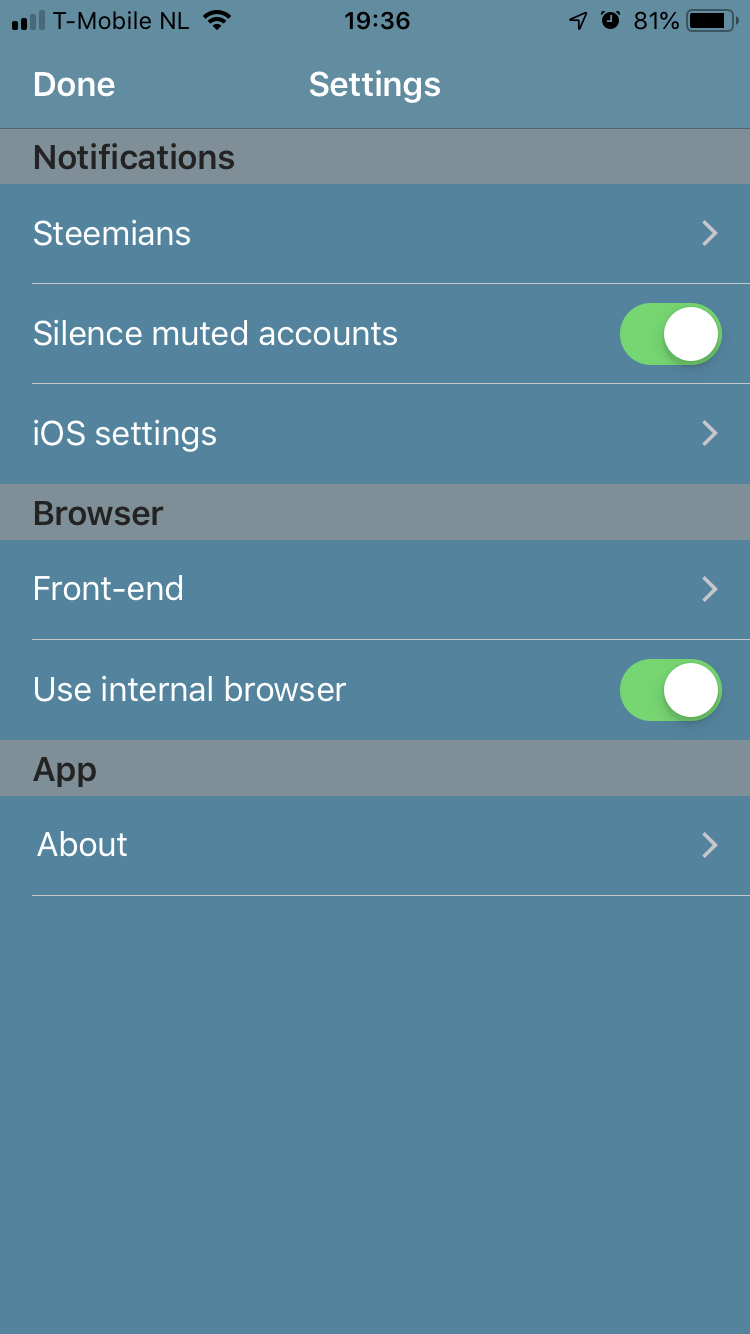Toggle Silence muted accounts switch
The width and height of the screenshot is (750, 1334).
pos(670,334)
